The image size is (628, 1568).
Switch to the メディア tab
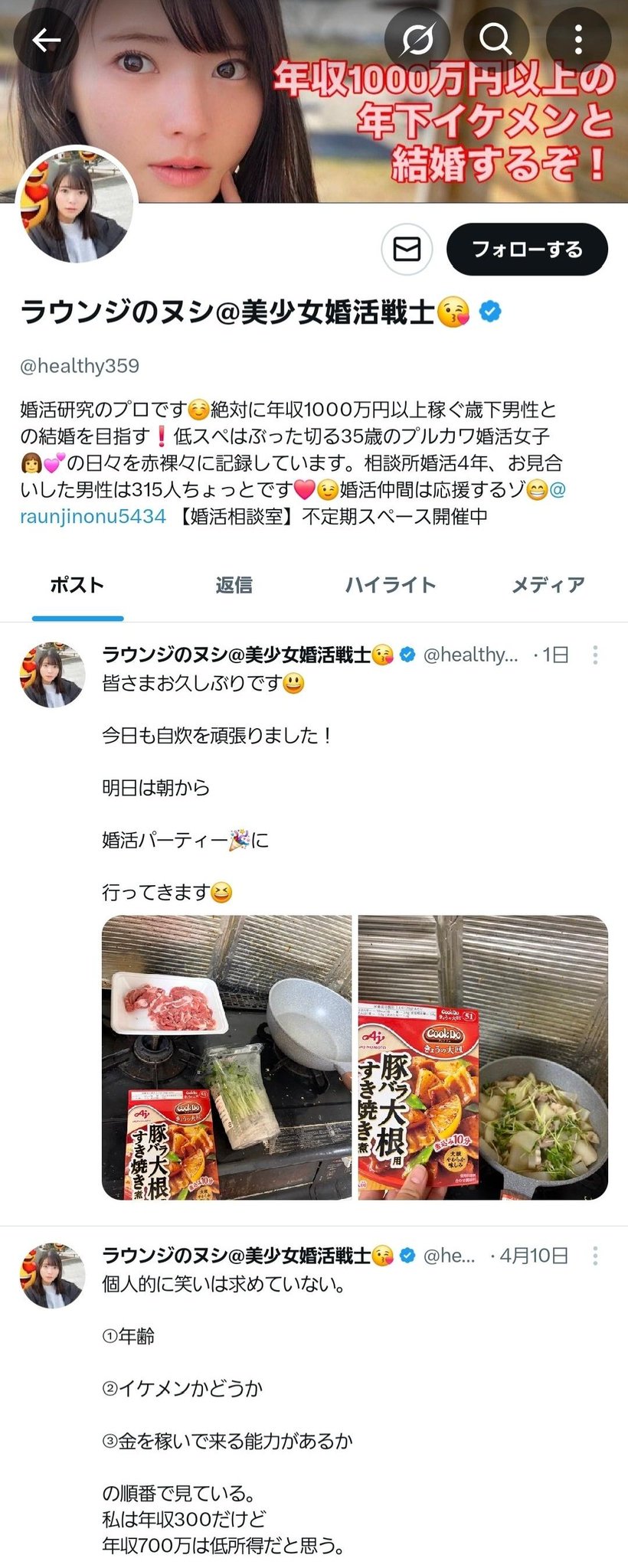(548, 586)
